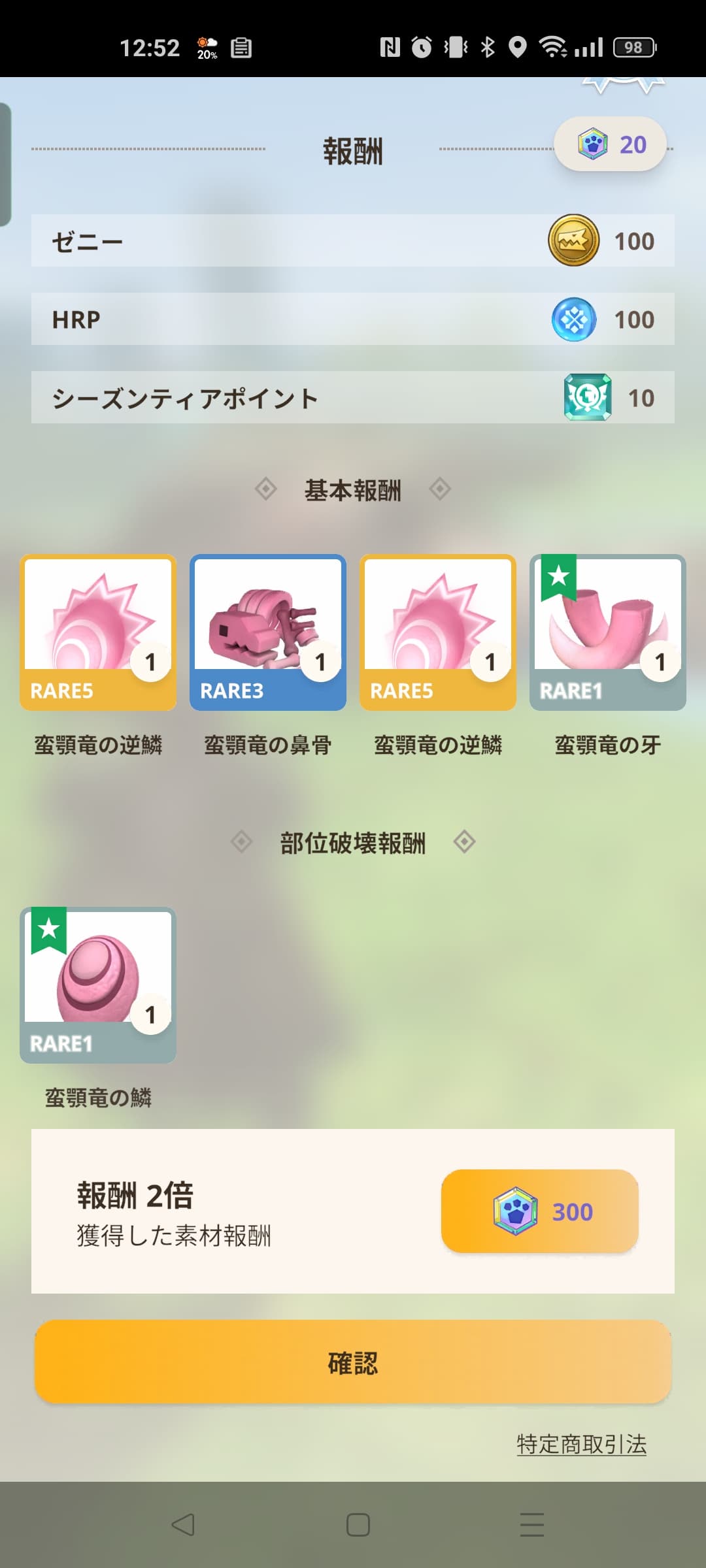The width and height of the screenshot is (706, 1568).
Task: Go back with the system back button
Action: click(183, 1525)
